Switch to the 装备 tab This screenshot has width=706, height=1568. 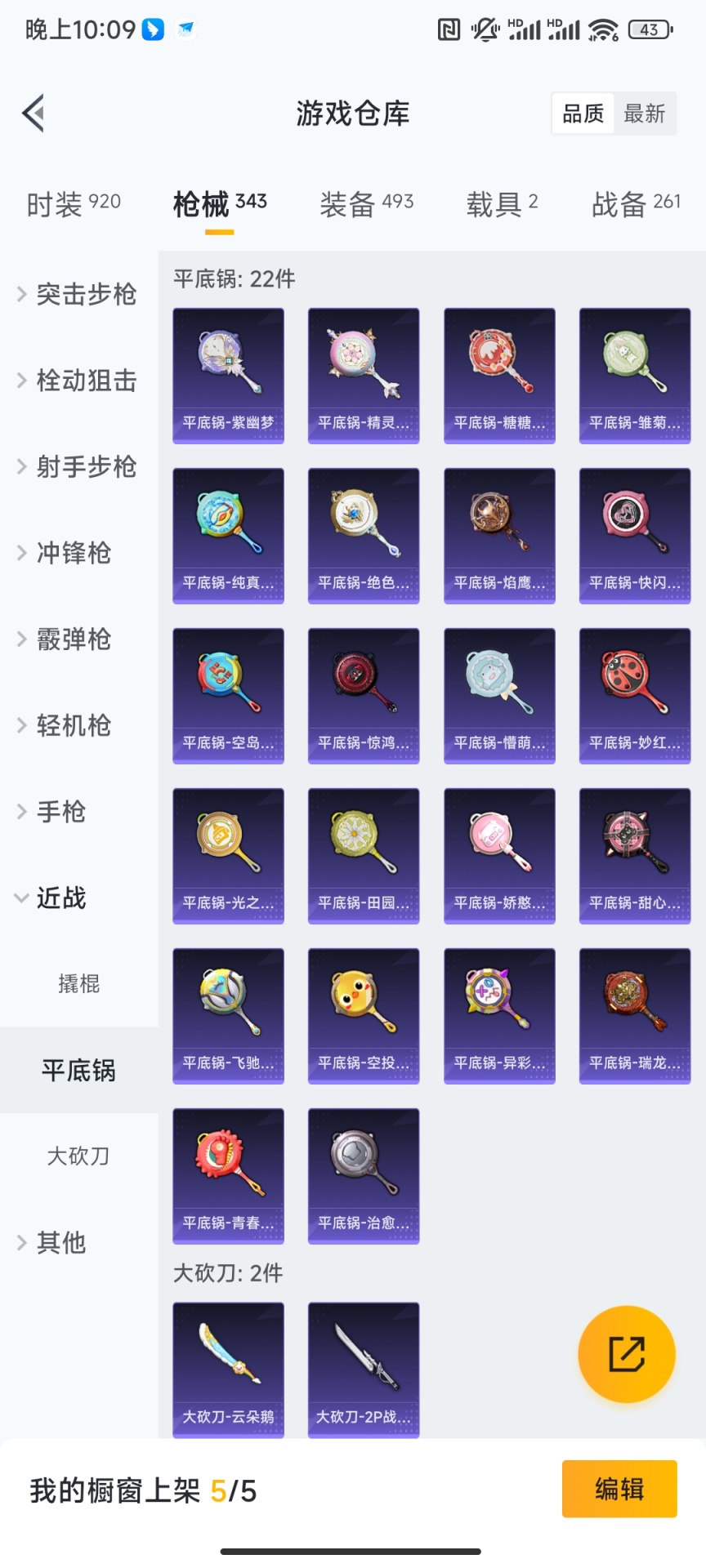click(366, 203)
